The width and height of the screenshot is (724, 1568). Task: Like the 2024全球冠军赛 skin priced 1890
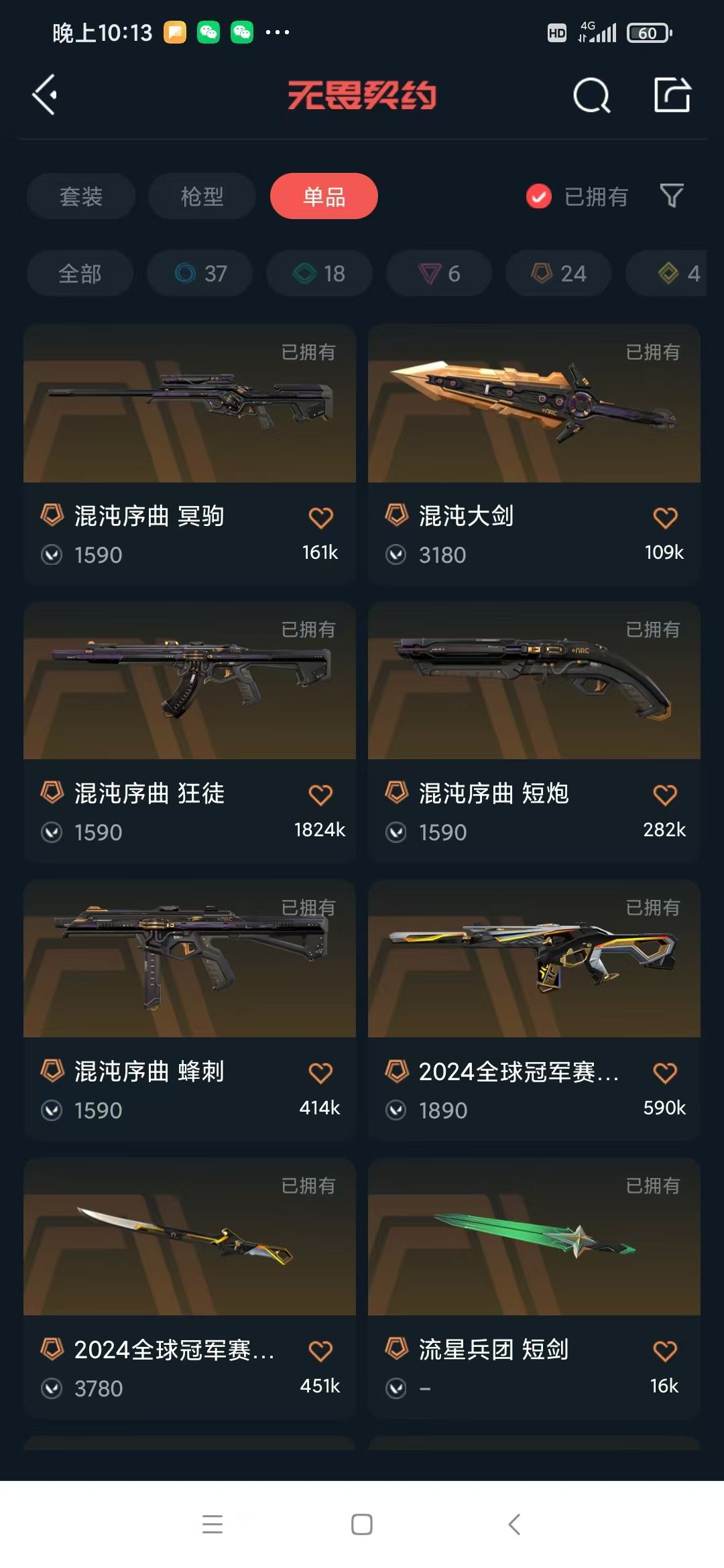[665, 1073]
